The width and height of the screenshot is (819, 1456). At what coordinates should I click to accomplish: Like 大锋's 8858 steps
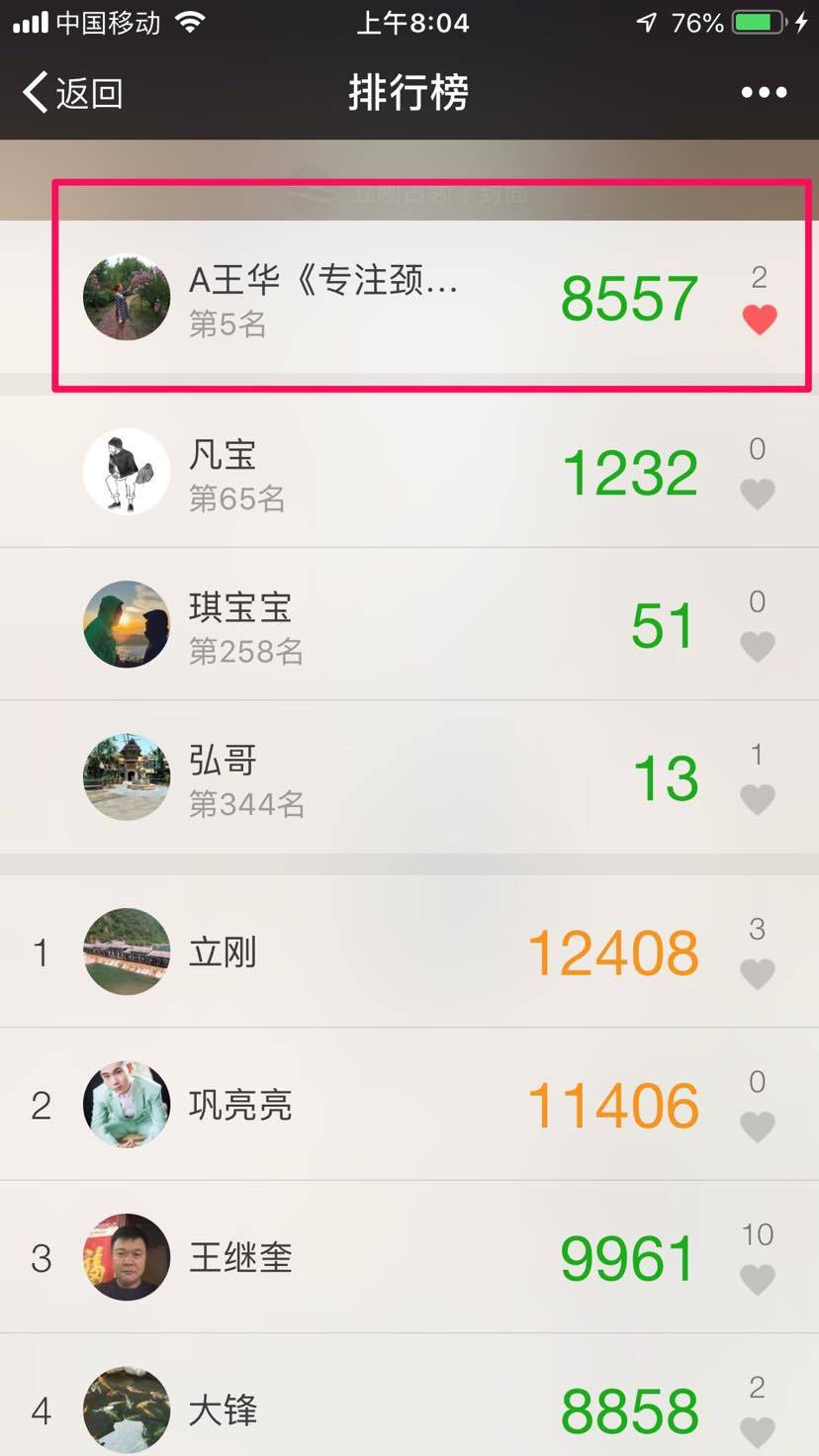757,1430
